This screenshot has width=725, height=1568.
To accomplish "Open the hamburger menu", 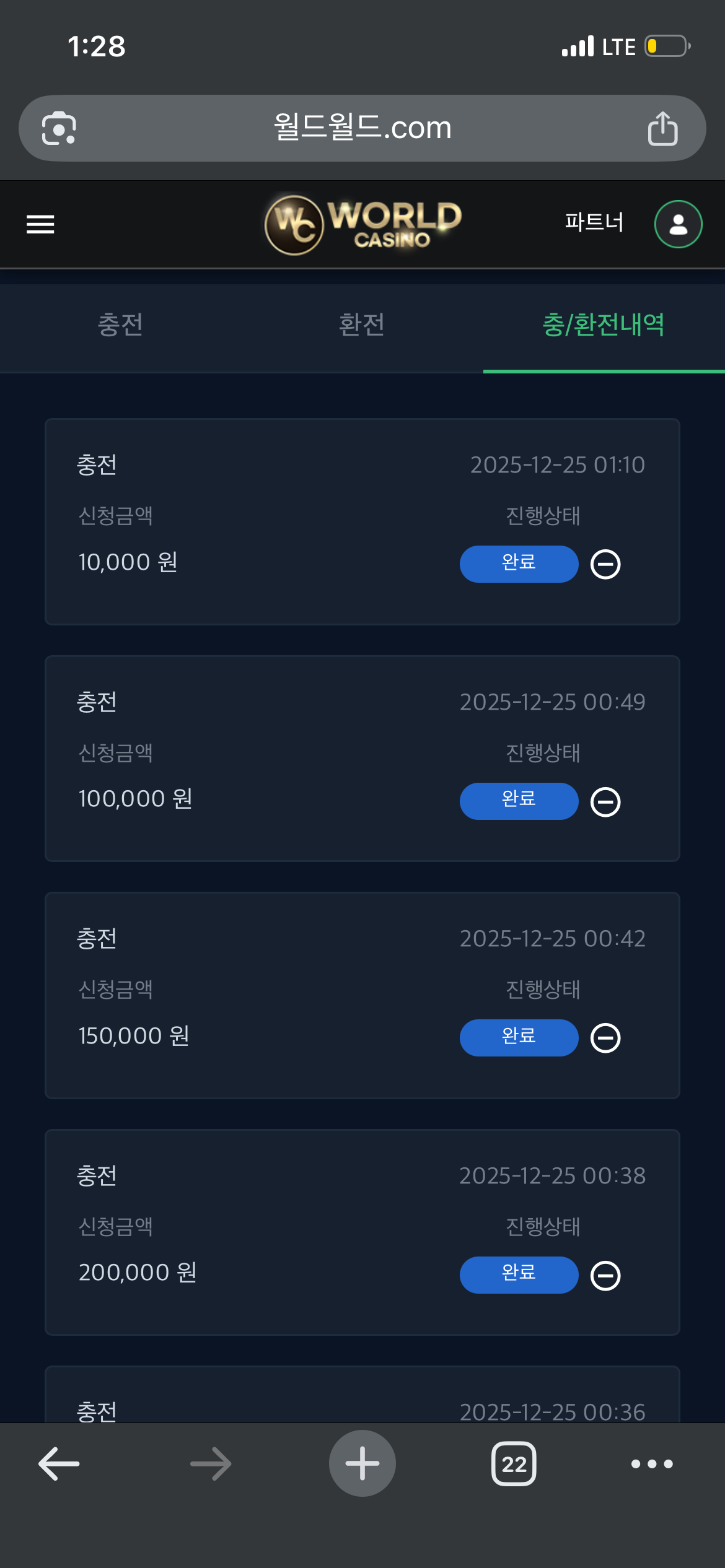I will tap(41, 224).
